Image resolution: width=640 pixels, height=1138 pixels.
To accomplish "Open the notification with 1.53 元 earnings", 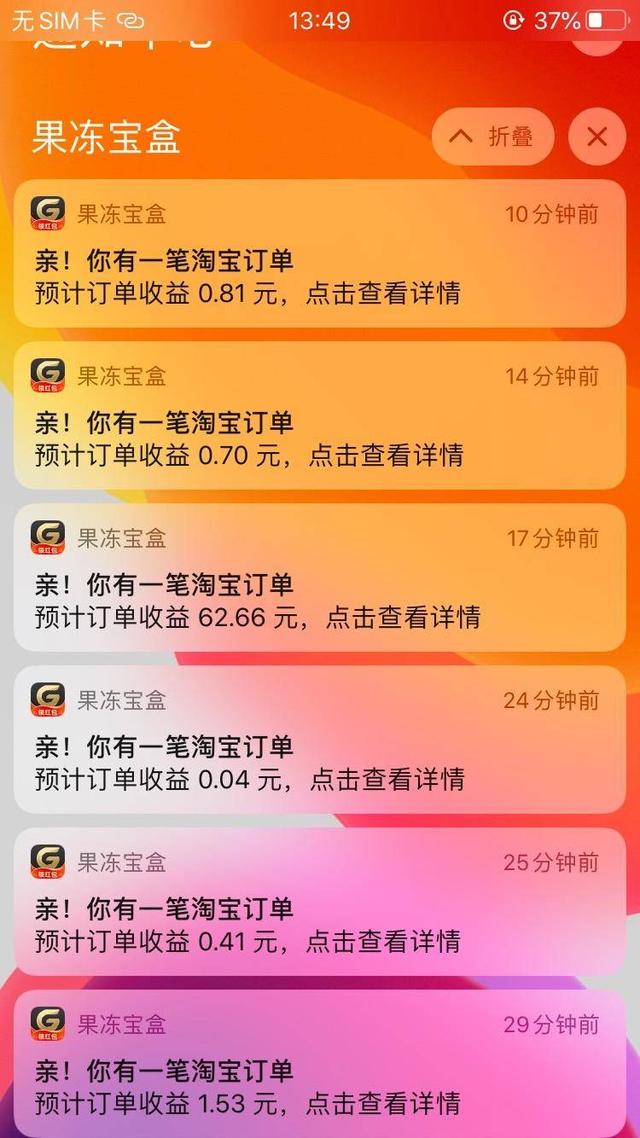I will tap(320, 1064).
